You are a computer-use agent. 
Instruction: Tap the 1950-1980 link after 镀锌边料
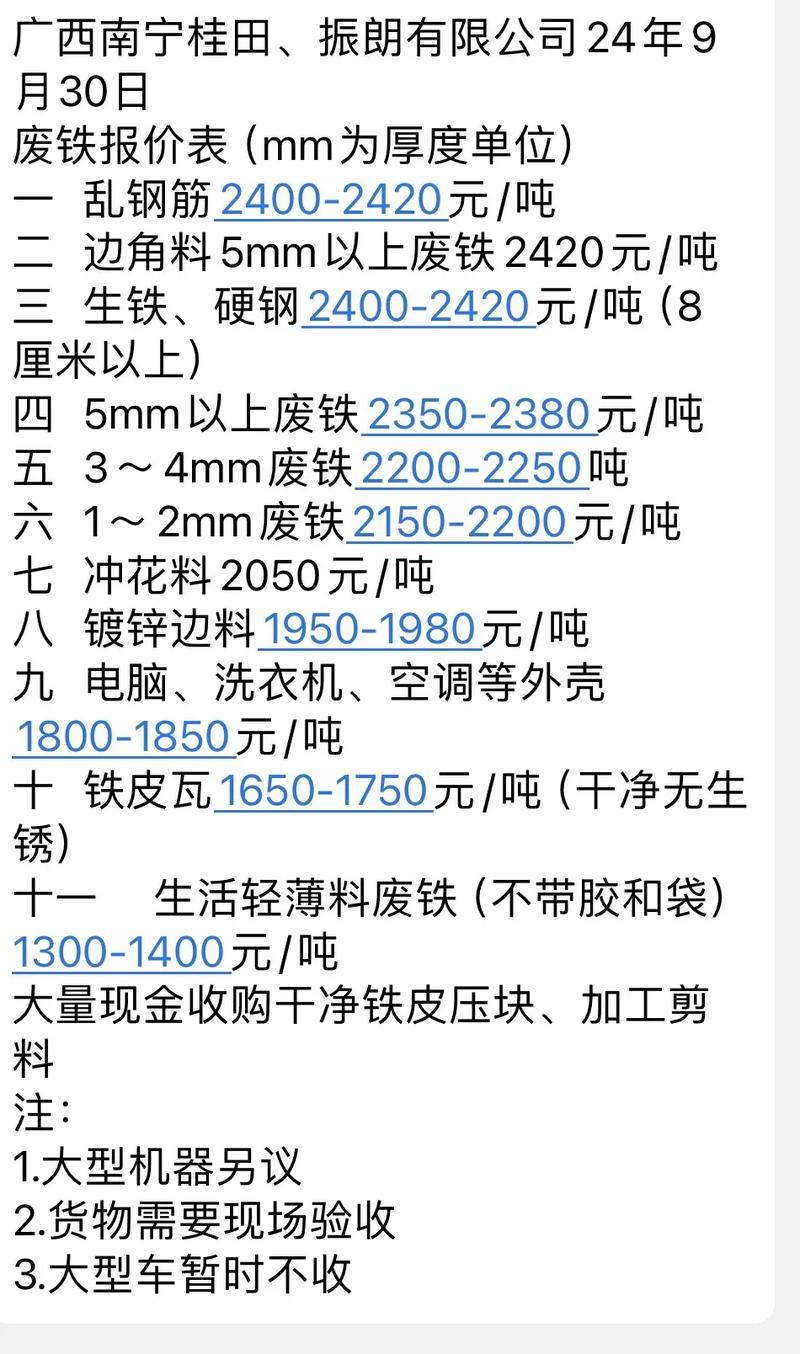click(369, 629)
